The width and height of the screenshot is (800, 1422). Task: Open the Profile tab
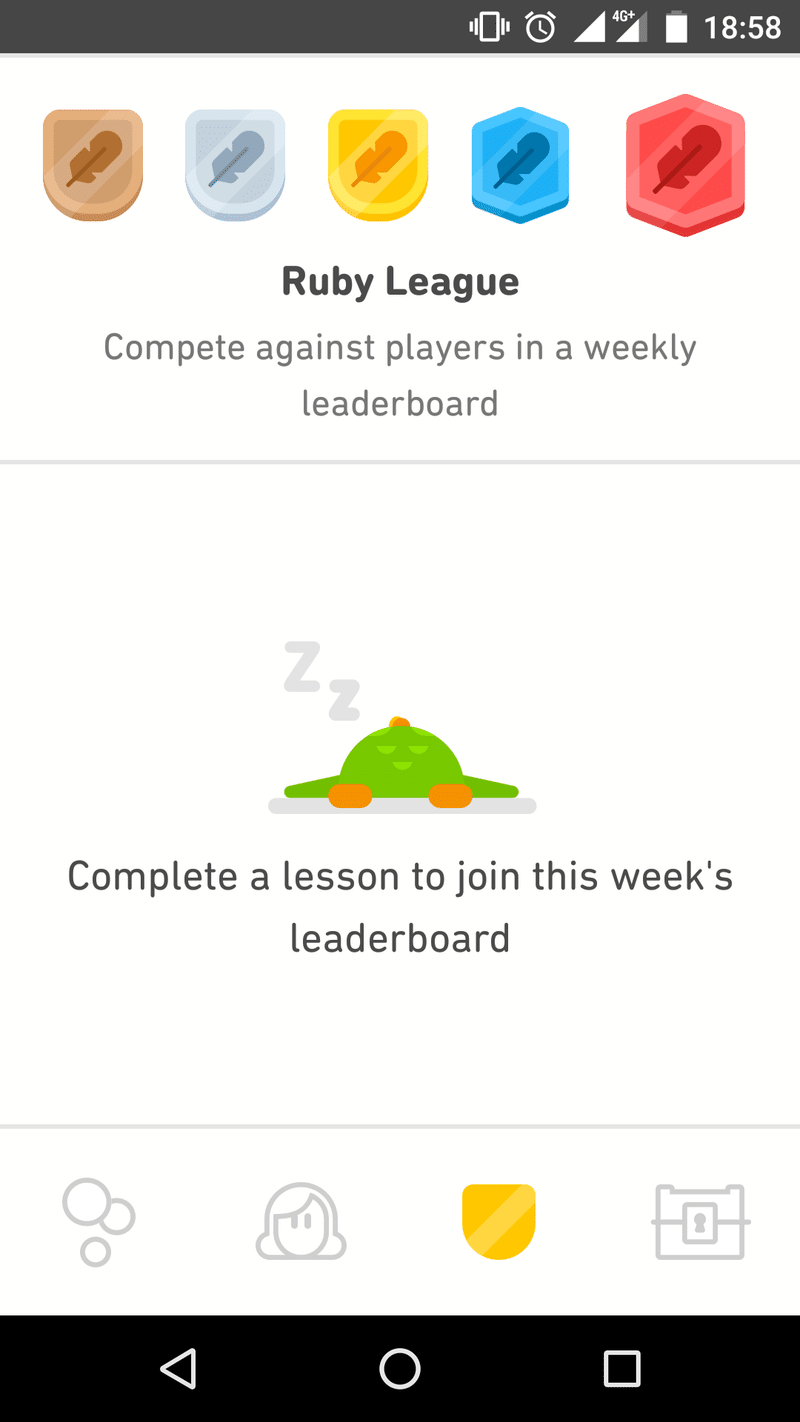coord(301,1222)
